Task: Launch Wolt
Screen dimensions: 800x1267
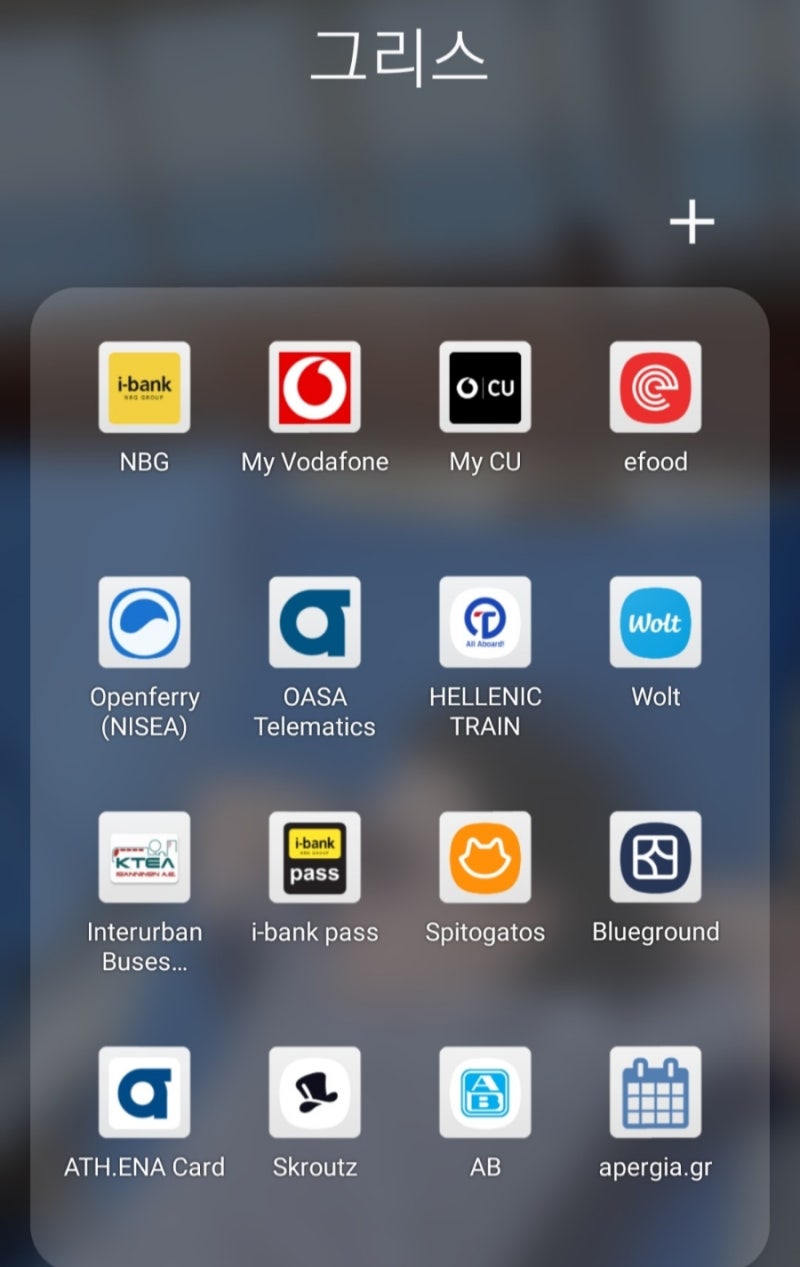Action: [655, 622]
